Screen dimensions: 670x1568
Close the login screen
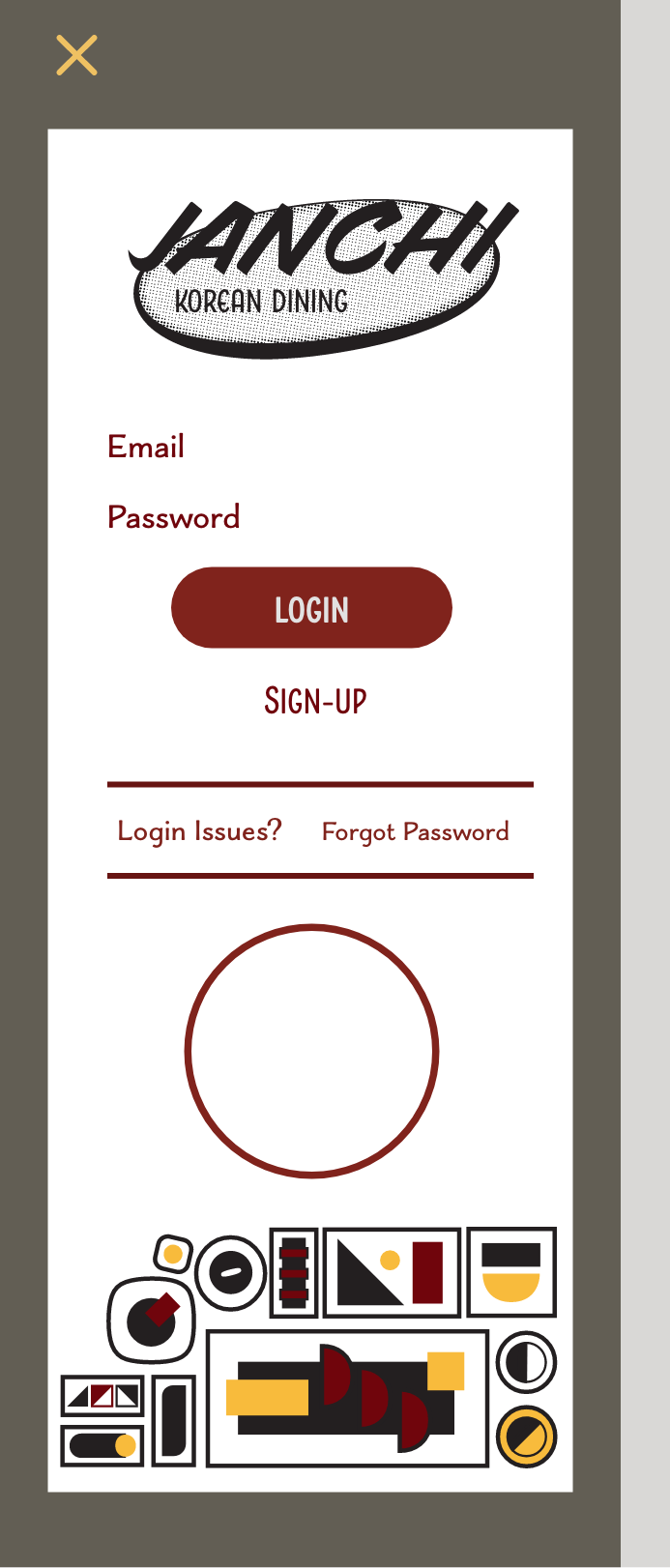tap(77, 55)
